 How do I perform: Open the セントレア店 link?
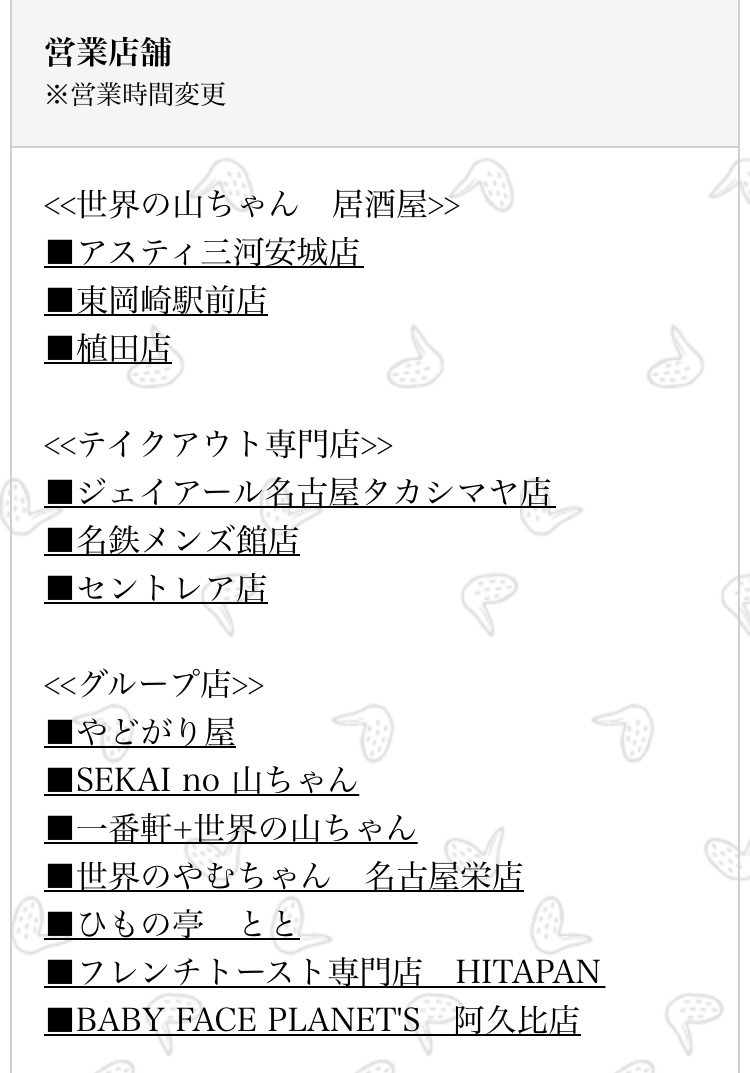pos(156,588)
